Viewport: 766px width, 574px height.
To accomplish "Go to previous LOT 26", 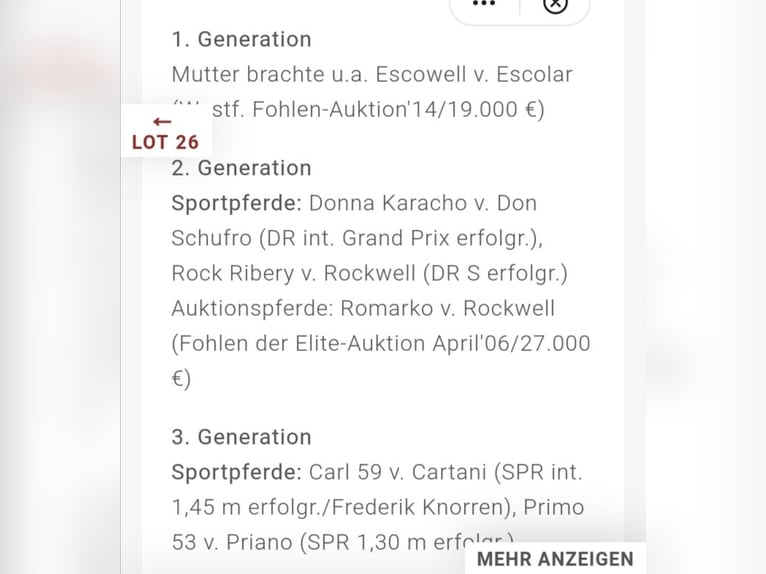I will click(164, 132).
